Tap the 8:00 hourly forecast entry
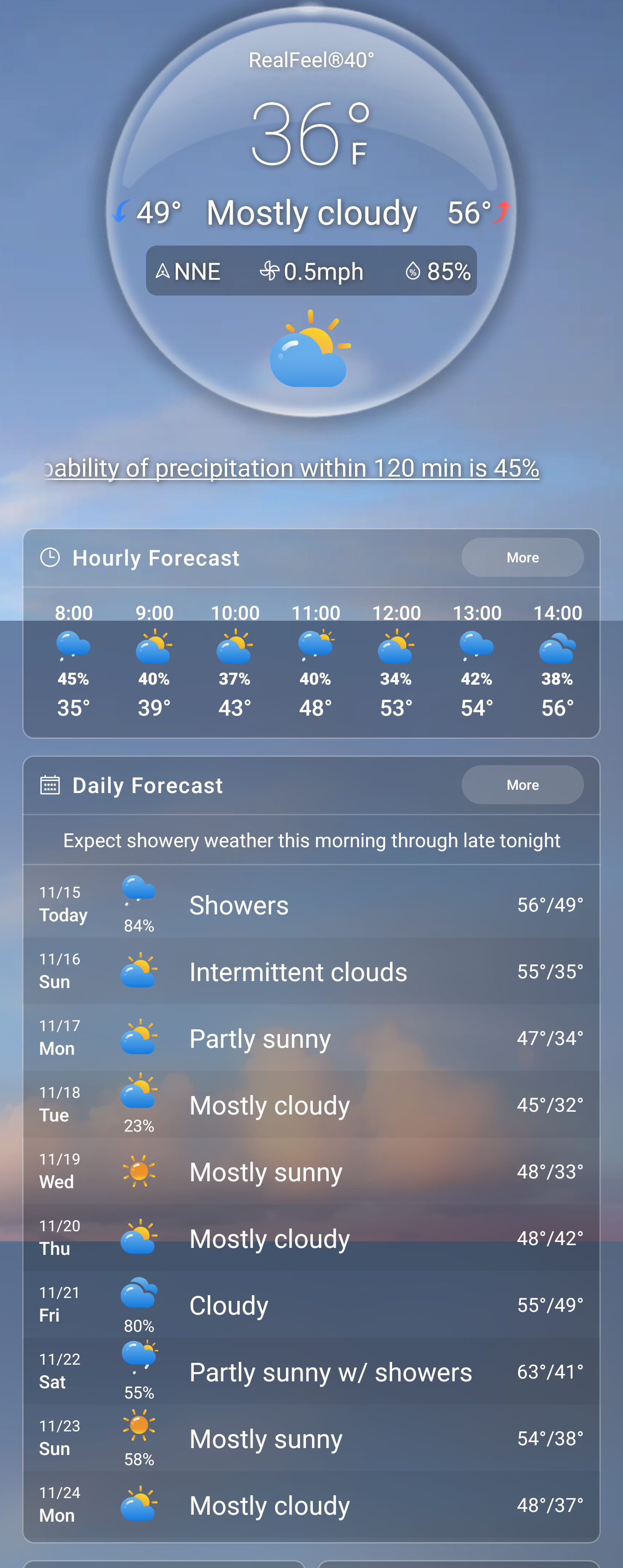The image size is (623, 1568). coord(74,661)
